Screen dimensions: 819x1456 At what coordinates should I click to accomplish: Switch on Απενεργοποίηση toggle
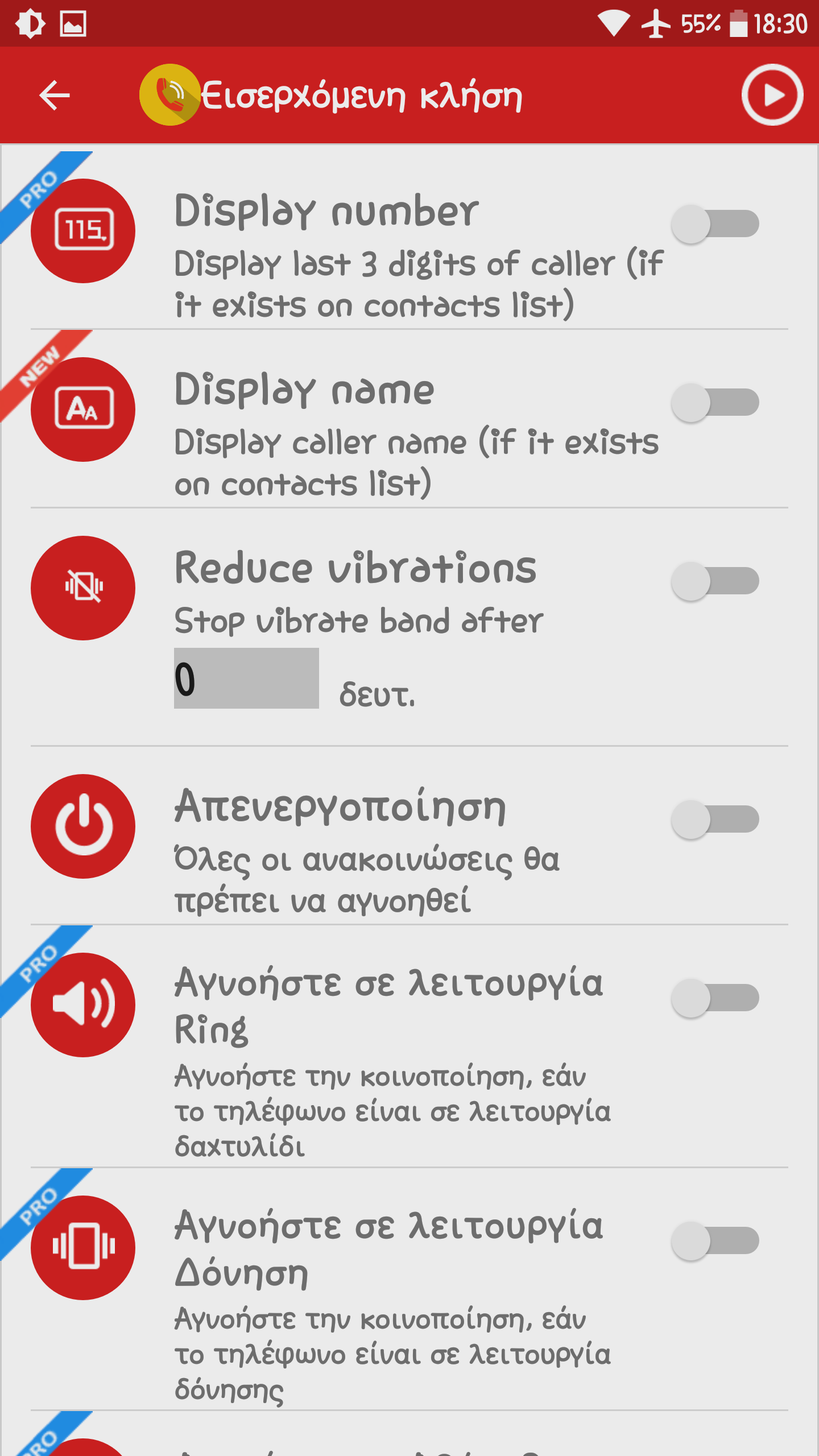pos(715,820)
